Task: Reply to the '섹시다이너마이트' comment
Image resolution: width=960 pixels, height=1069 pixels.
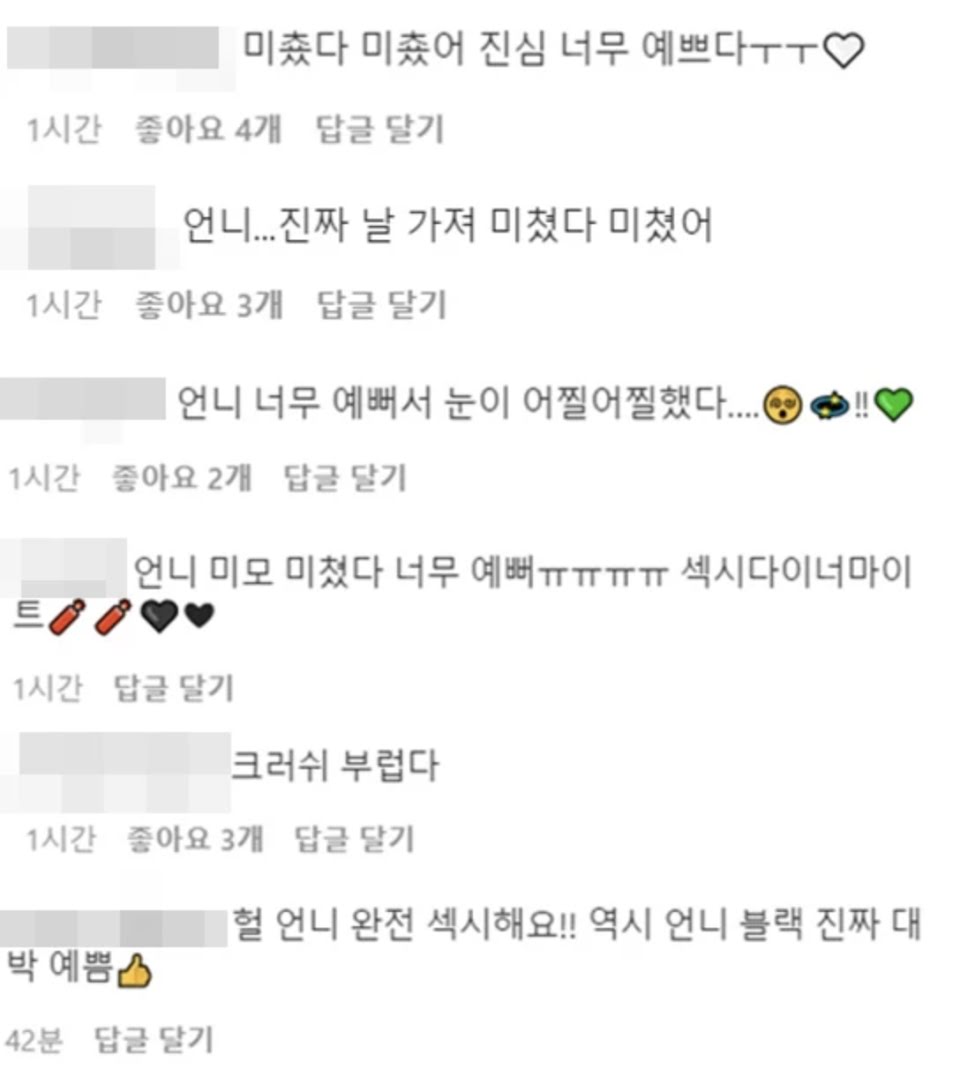Action: 173,688
